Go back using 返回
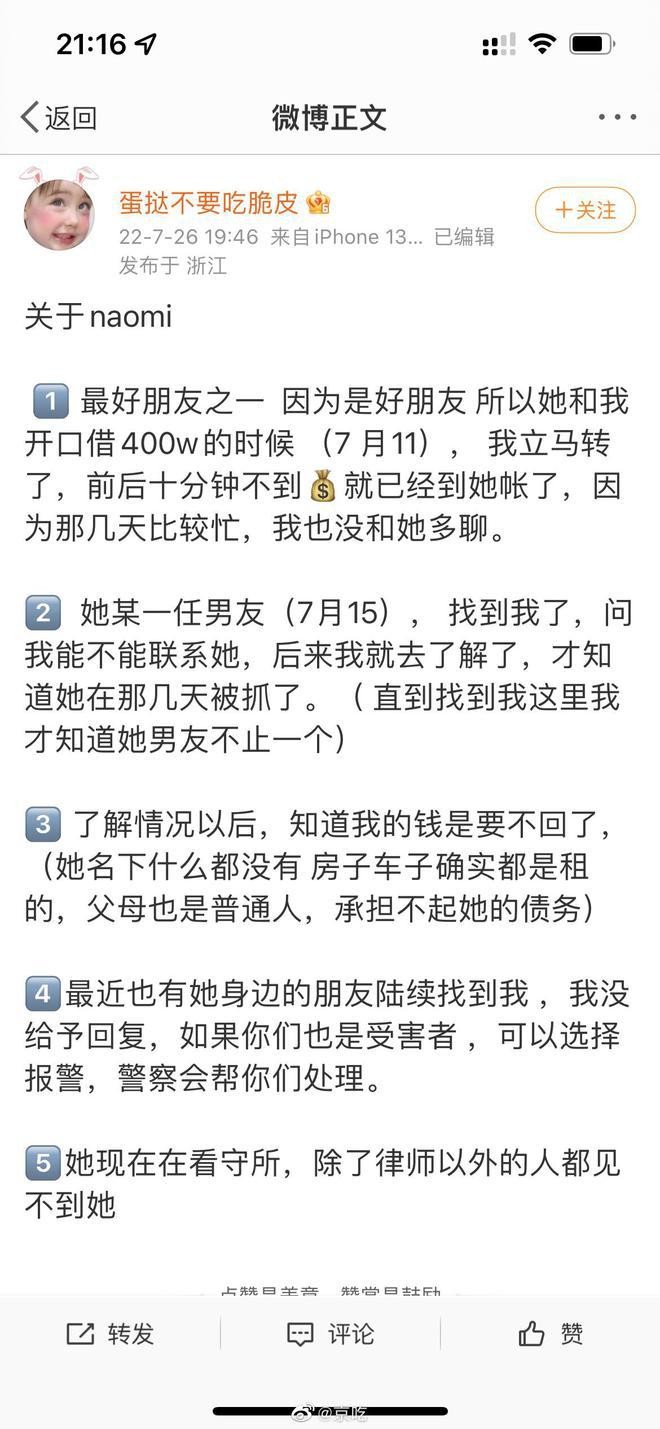The width and height of the screenshot is (660, 1429). click(59, 118)
